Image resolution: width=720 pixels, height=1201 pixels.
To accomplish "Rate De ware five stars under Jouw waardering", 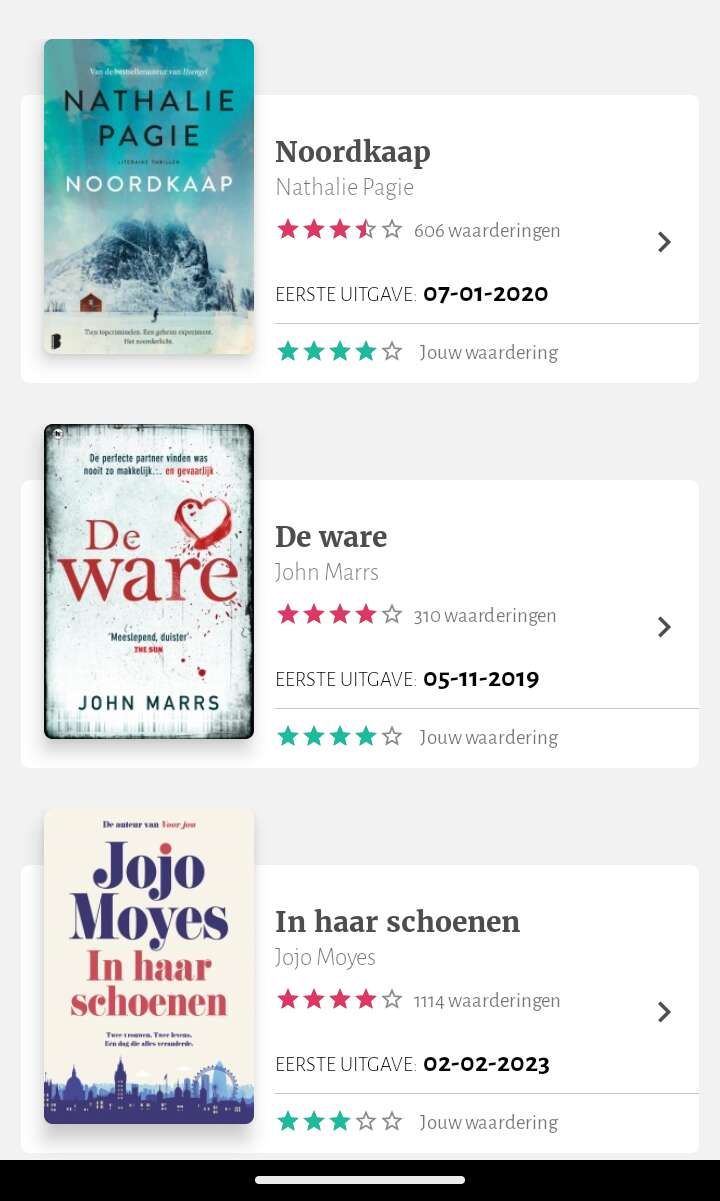I will (x=392, y=736).
